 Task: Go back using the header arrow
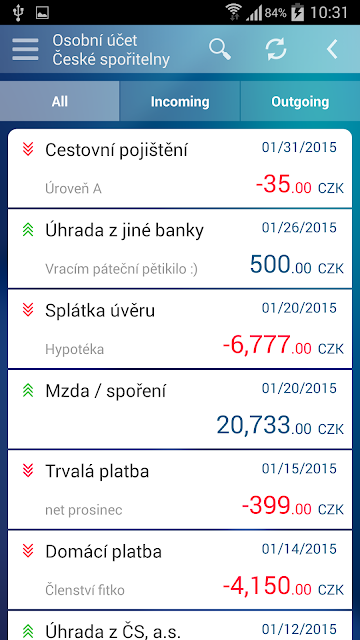(332, 49)
